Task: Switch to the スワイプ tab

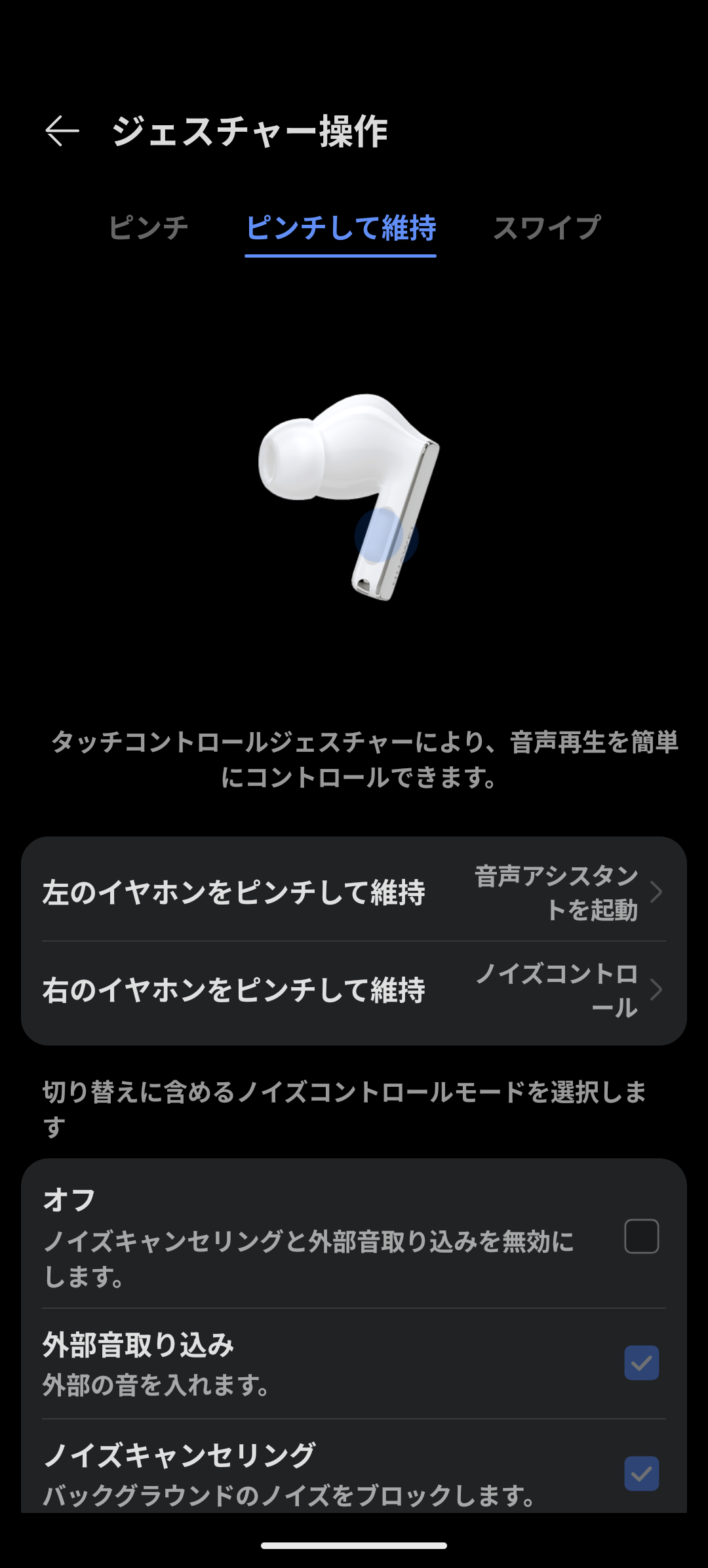Action: pos(547,228)
